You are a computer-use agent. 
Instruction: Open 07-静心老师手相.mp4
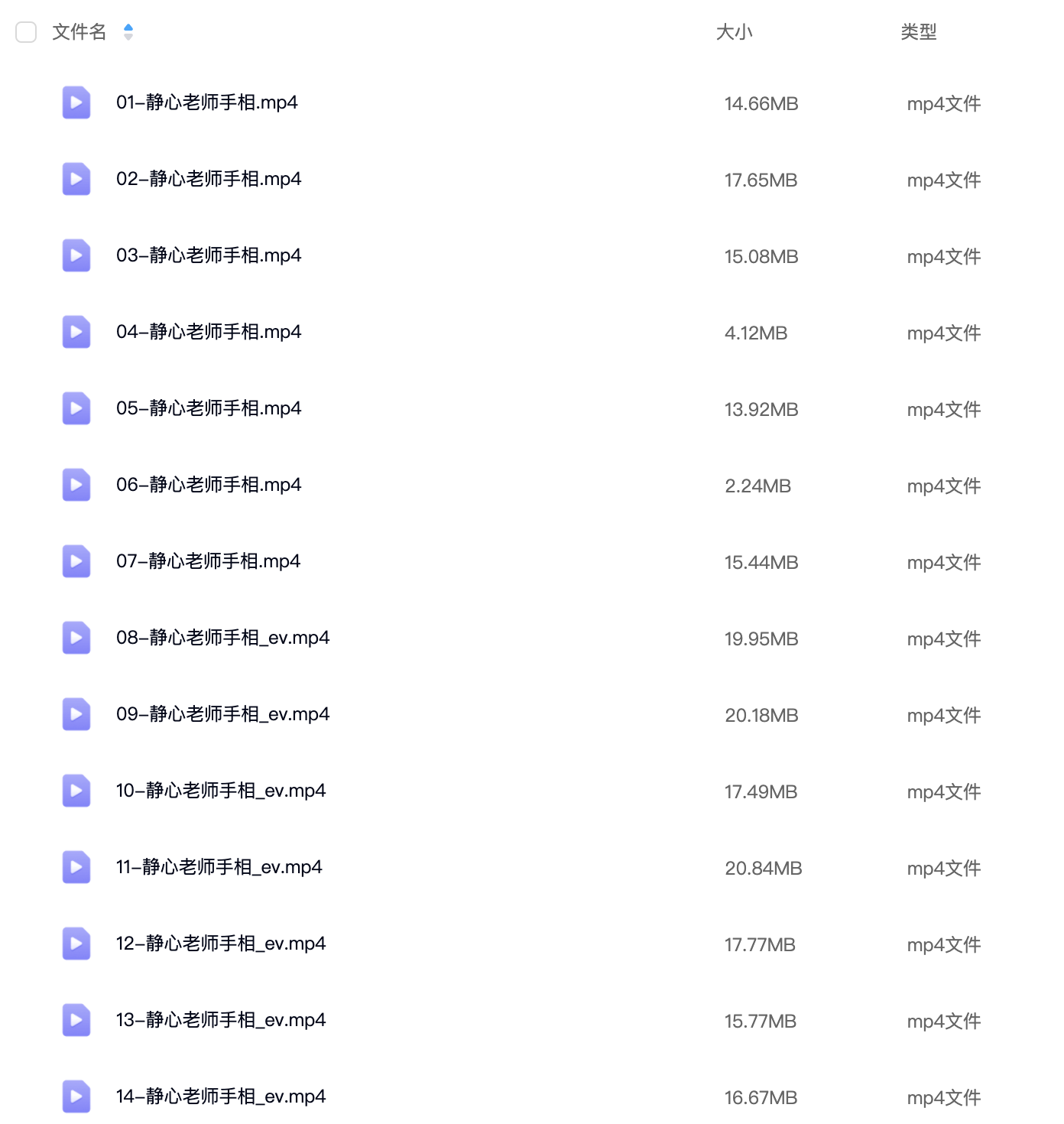coord(208,561)
